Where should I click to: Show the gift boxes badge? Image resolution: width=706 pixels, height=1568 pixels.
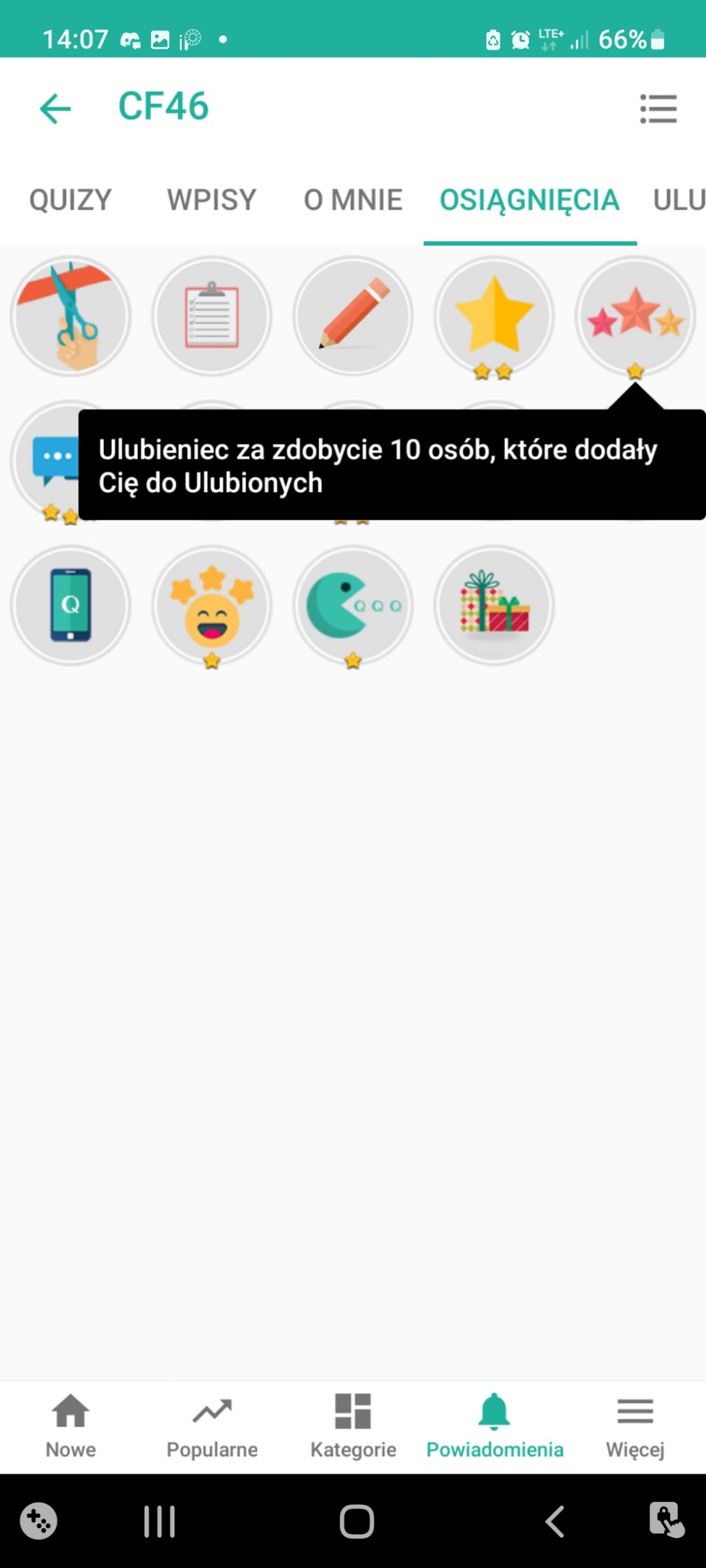tap(494, 605)
